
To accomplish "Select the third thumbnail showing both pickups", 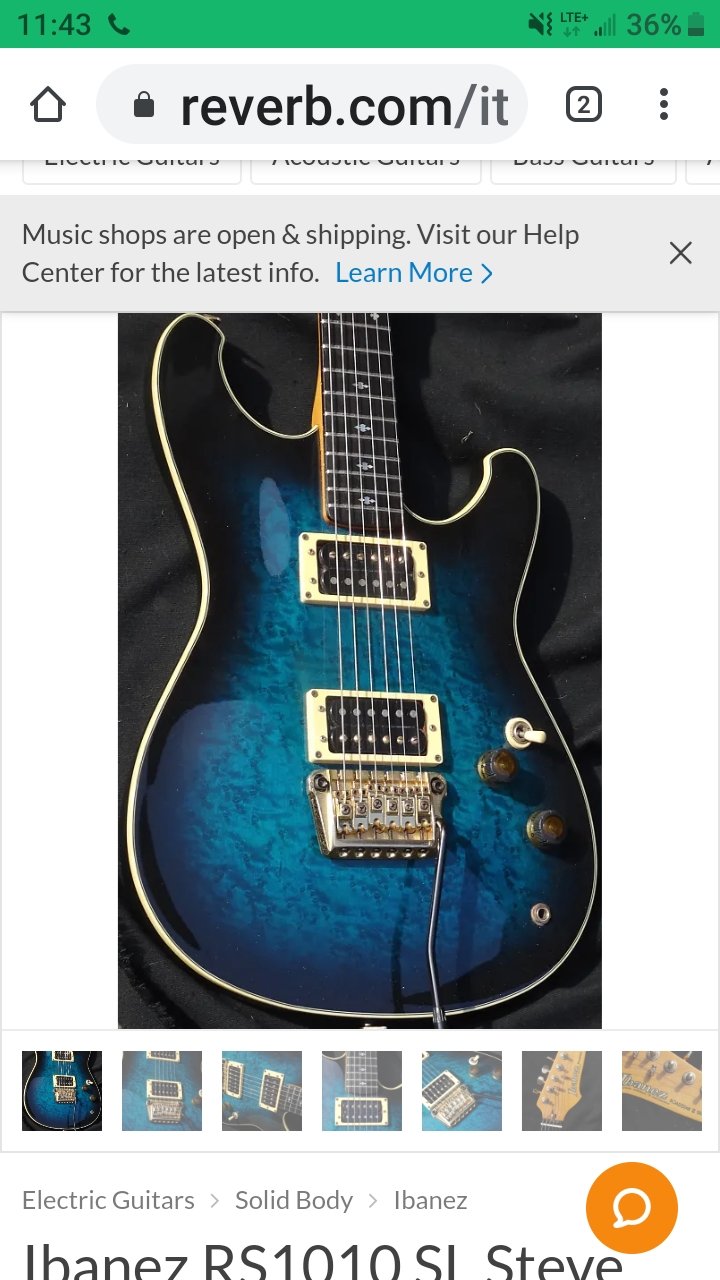I will (262, 1090).
